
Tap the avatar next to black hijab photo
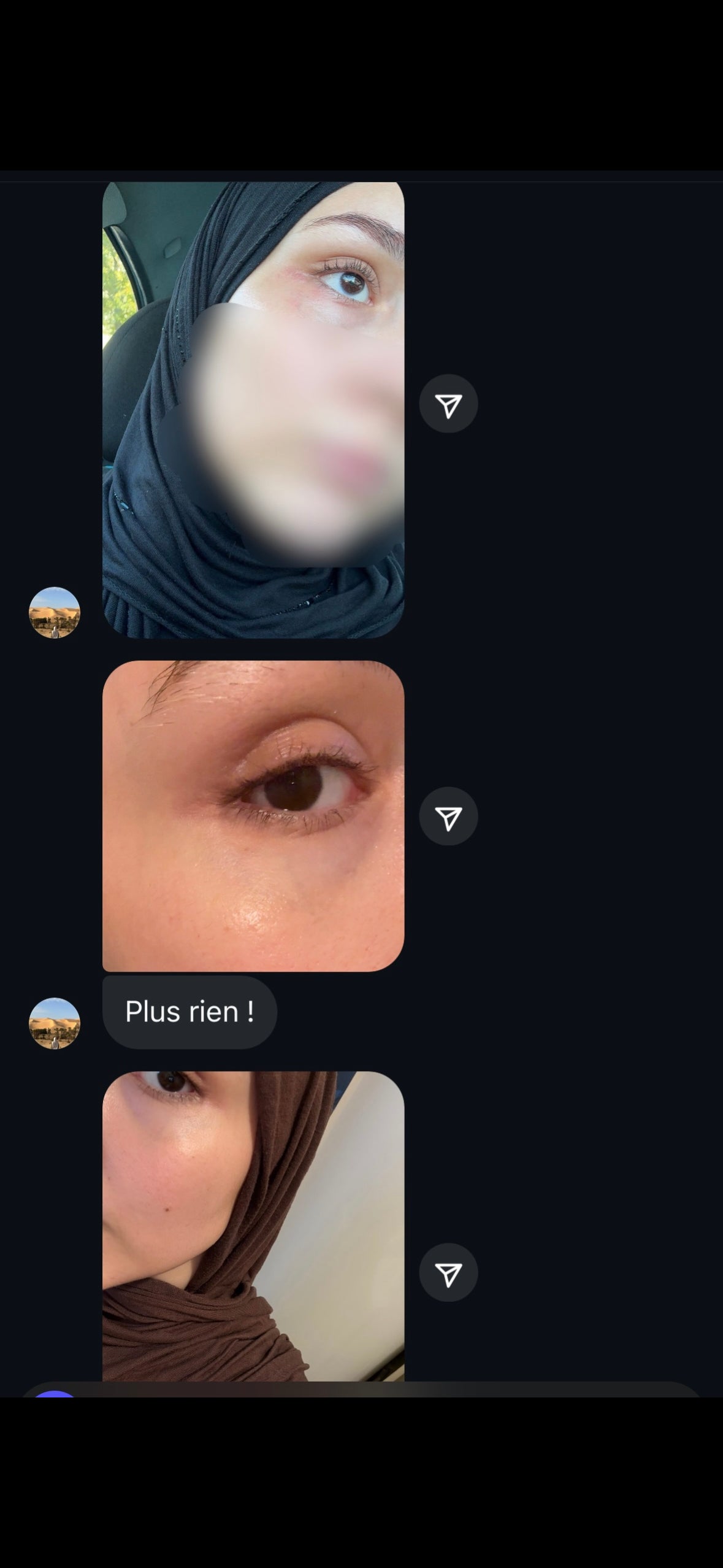pyautogui.click(x=55, y=613)
